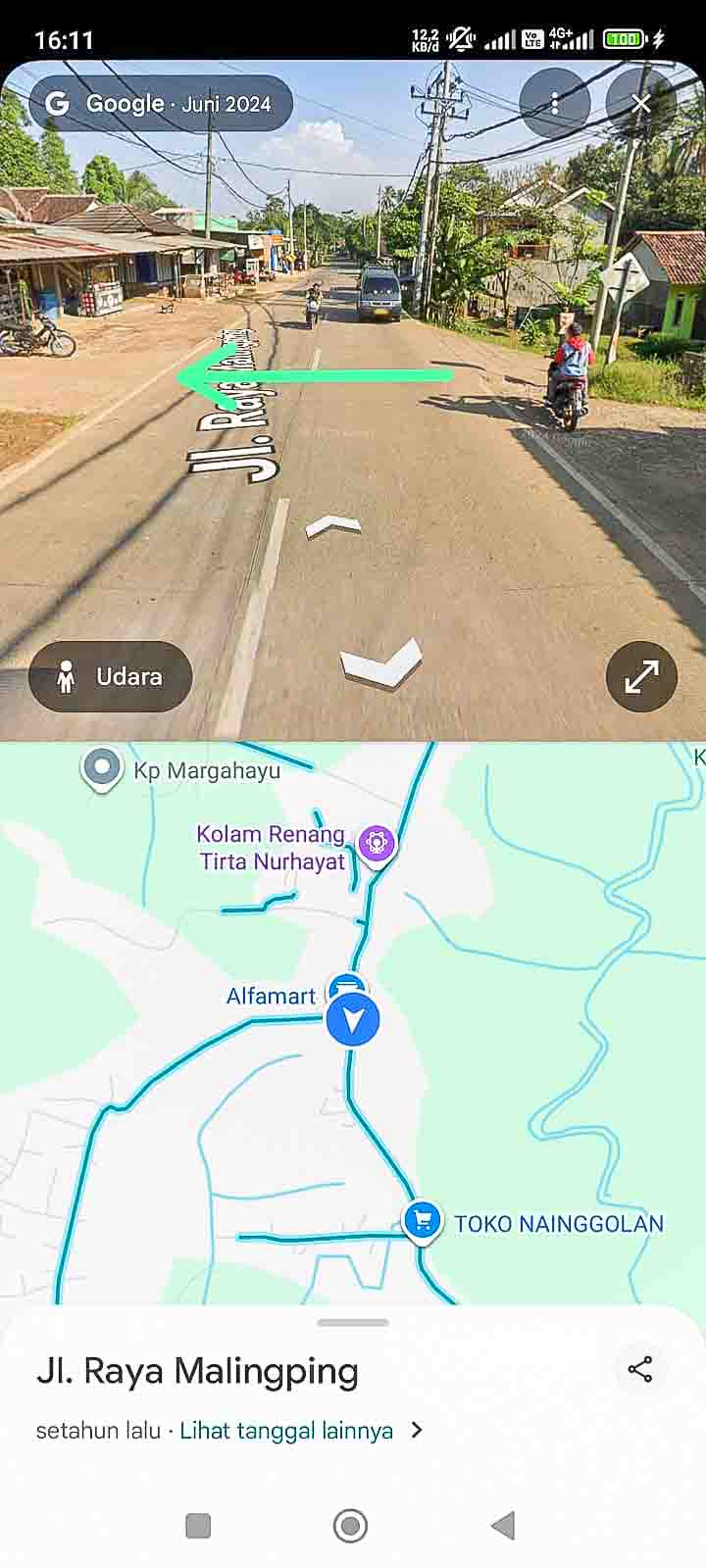
Task: Return to the phone home screen
Action: point(350,1525)
